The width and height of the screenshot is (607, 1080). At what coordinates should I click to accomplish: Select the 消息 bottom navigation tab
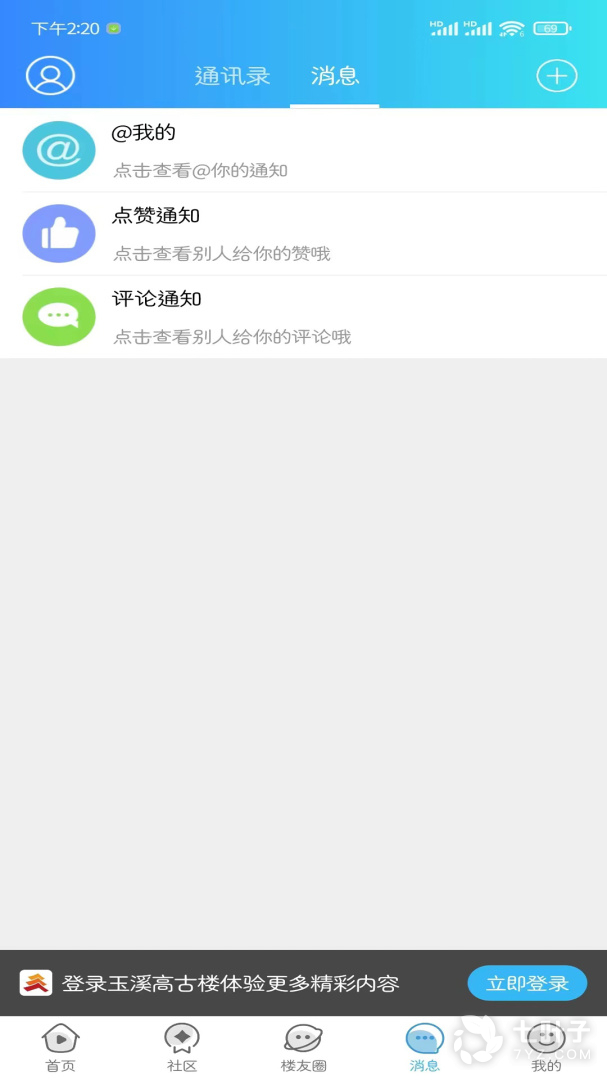pyautogui.click(x=424, y=1048)
